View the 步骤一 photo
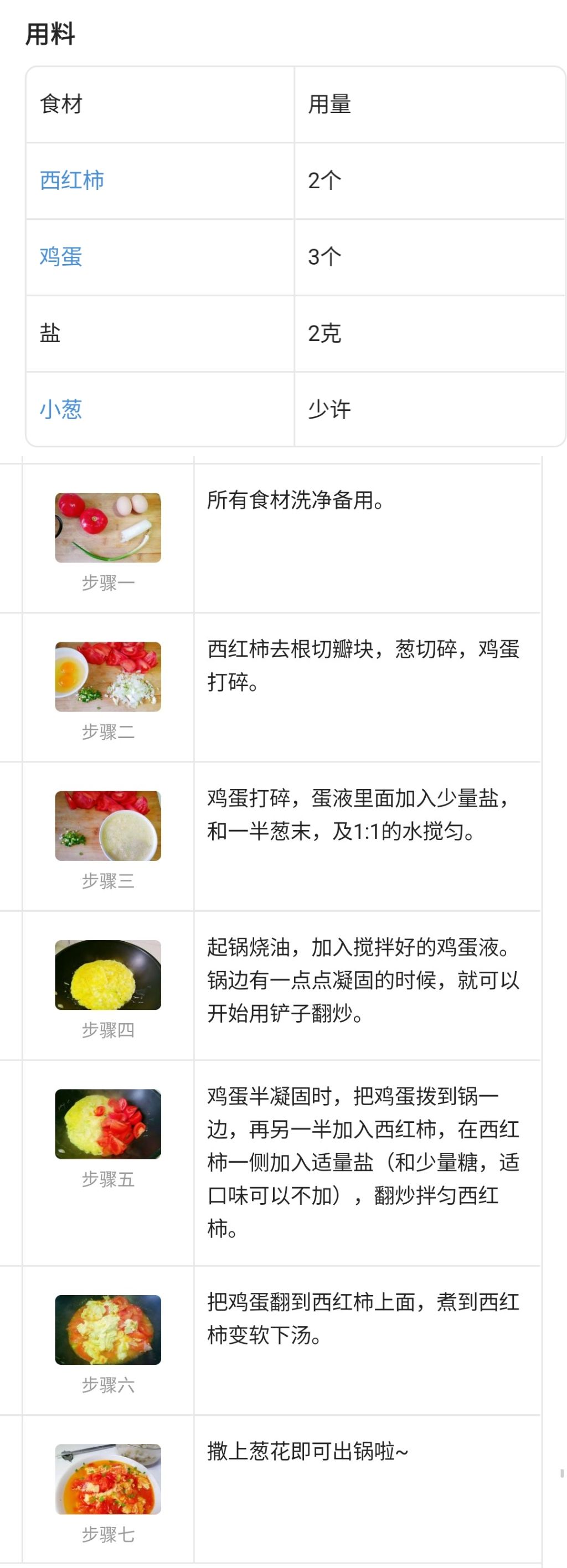The image size is (567, 1568). click(108, 528)
